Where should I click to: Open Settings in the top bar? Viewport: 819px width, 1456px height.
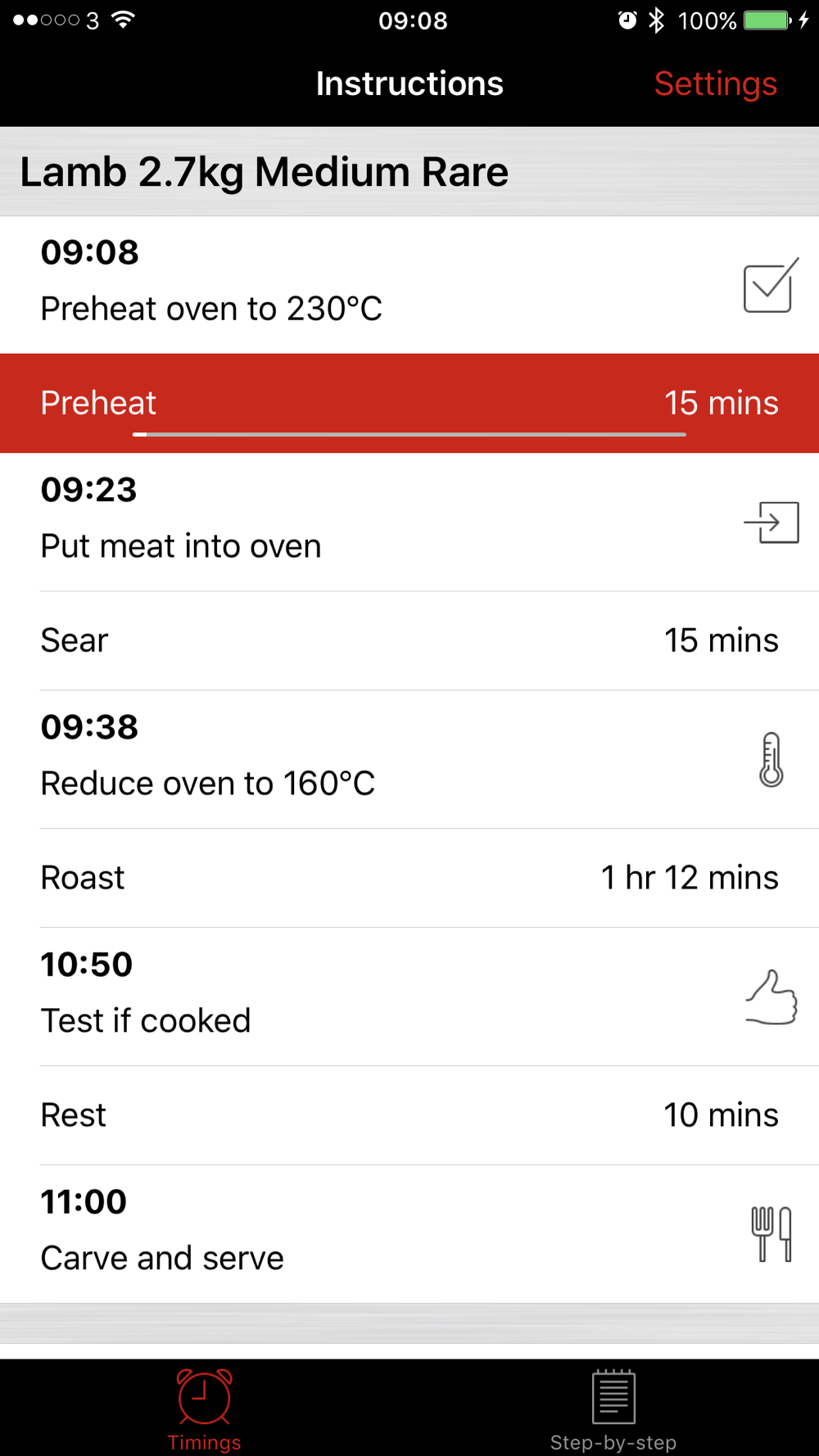[715, 84]
